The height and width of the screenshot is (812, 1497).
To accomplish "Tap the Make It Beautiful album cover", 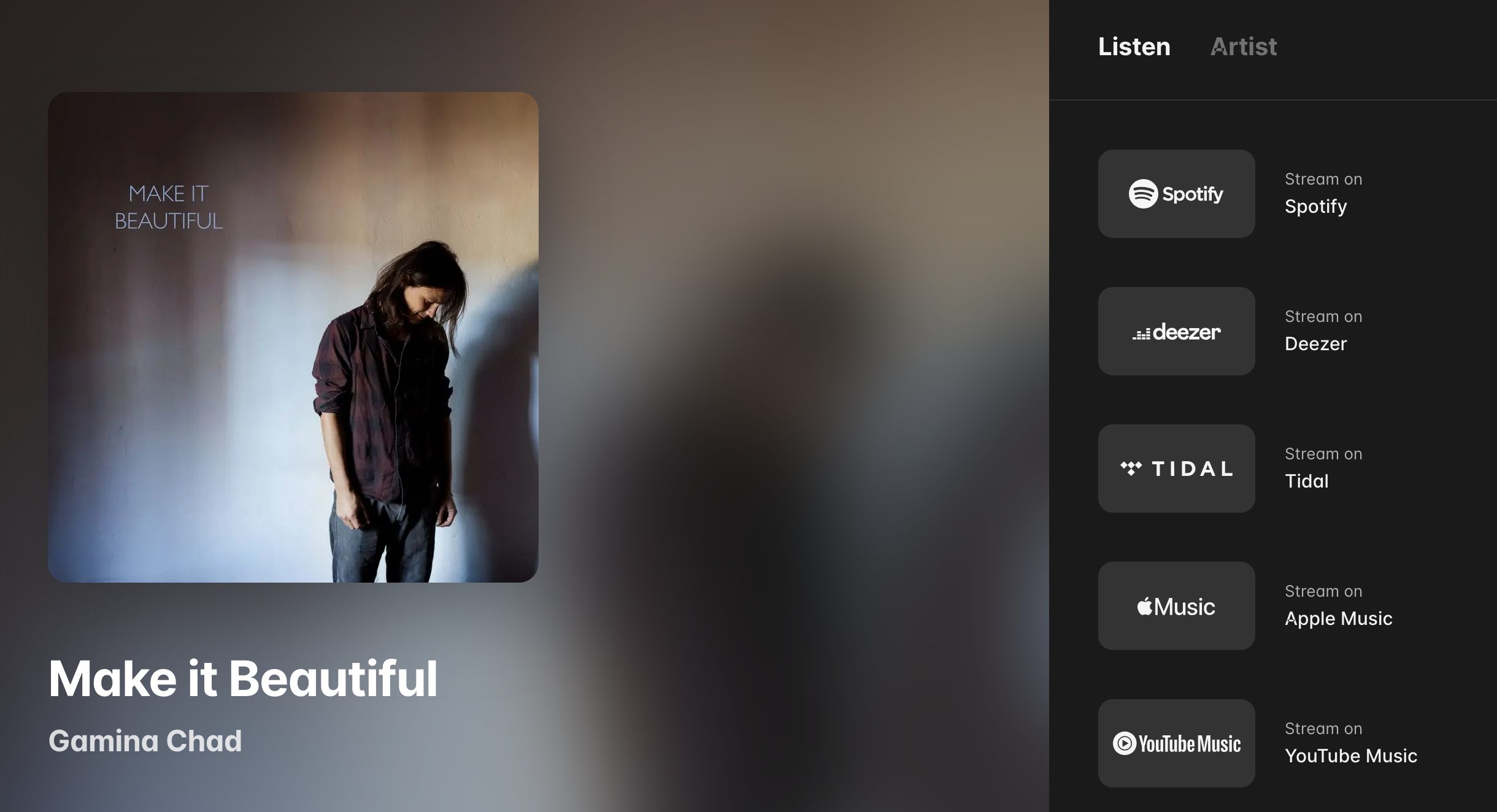I will pos(293,337).
